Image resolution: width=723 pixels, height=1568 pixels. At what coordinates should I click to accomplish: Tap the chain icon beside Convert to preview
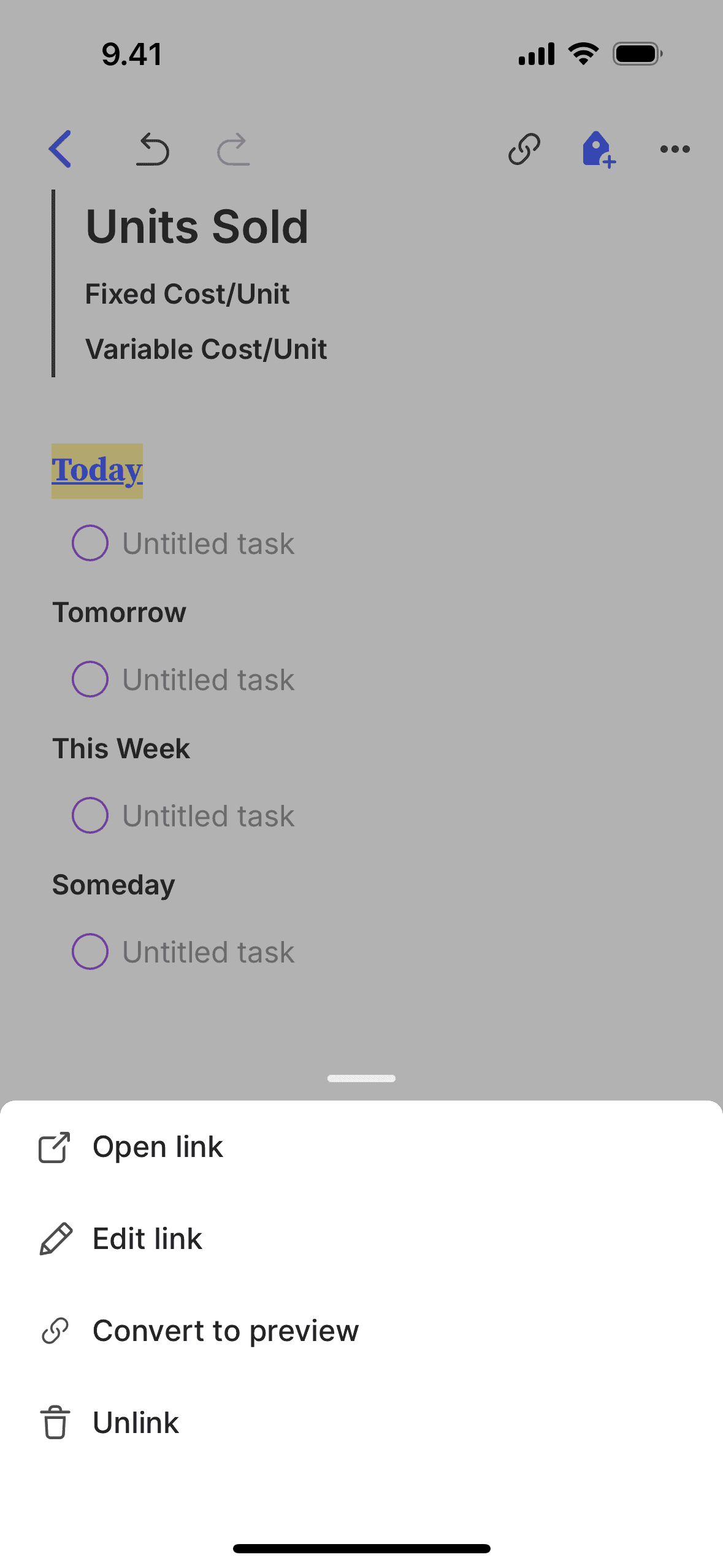(55, 1331)
